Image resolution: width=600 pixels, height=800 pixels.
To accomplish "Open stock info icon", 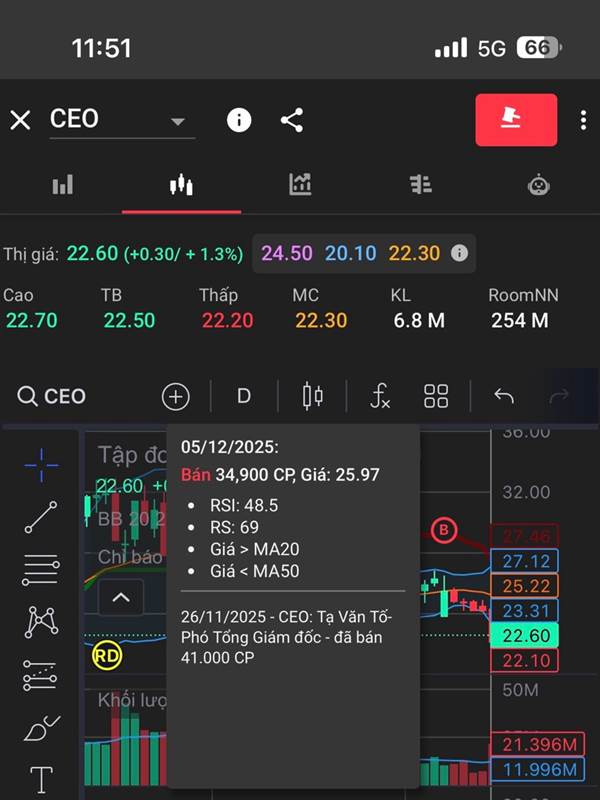I will click(x=239, y=120).
